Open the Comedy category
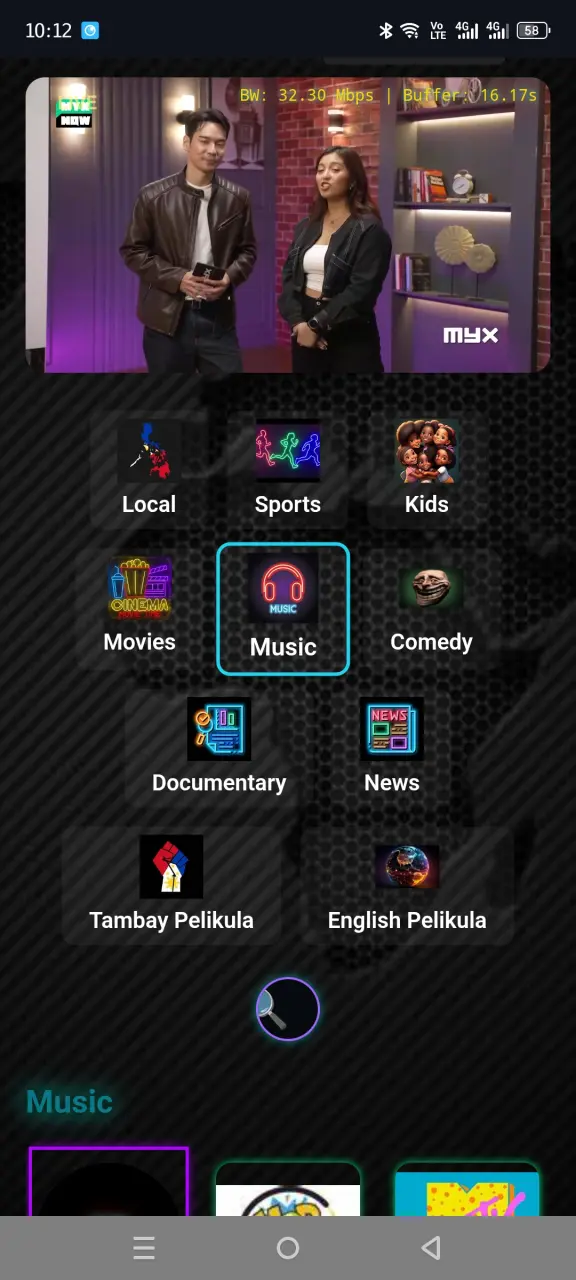 (x=431, y=608)
